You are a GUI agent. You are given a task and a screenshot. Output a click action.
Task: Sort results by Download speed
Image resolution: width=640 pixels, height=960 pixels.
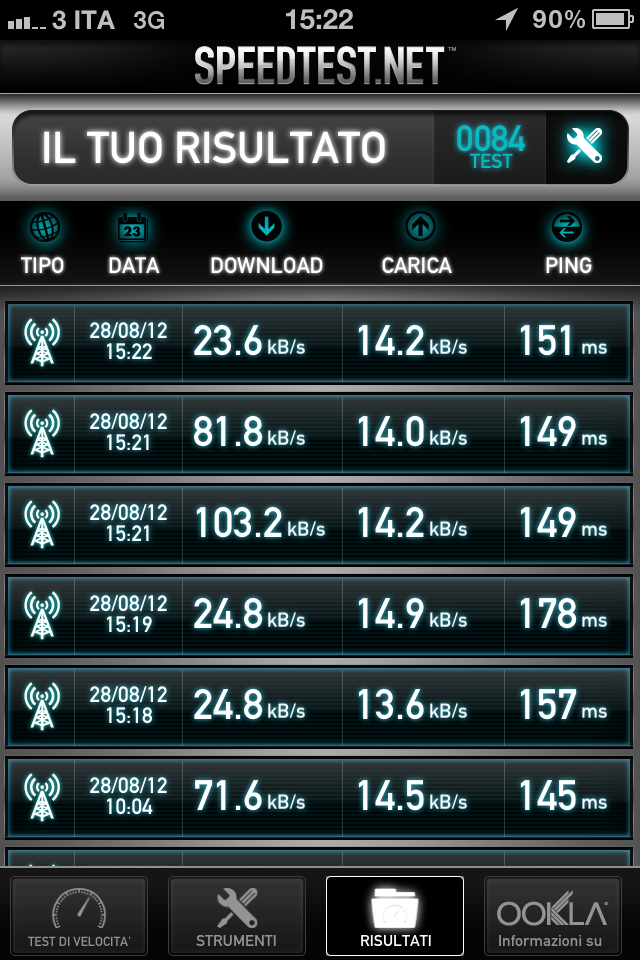pyautogui.click(x=266, y=245)
